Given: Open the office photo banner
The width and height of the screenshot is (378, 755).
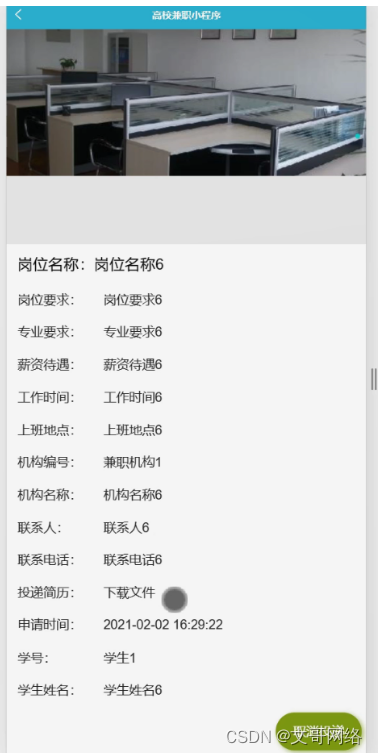Looking at the screenshot, I should 186,102.
